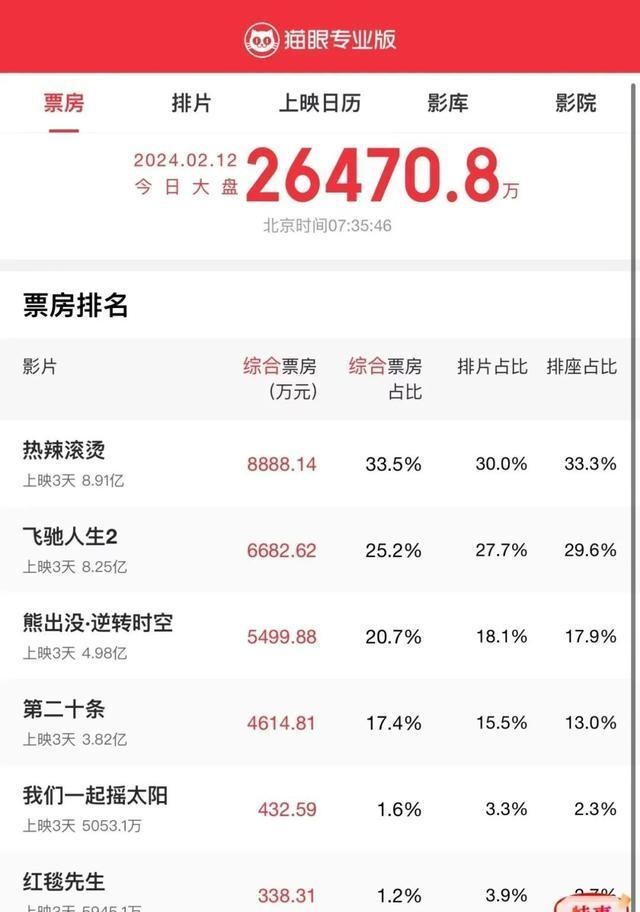
Task: Switch to the 排片 tab
Action: 191,103
